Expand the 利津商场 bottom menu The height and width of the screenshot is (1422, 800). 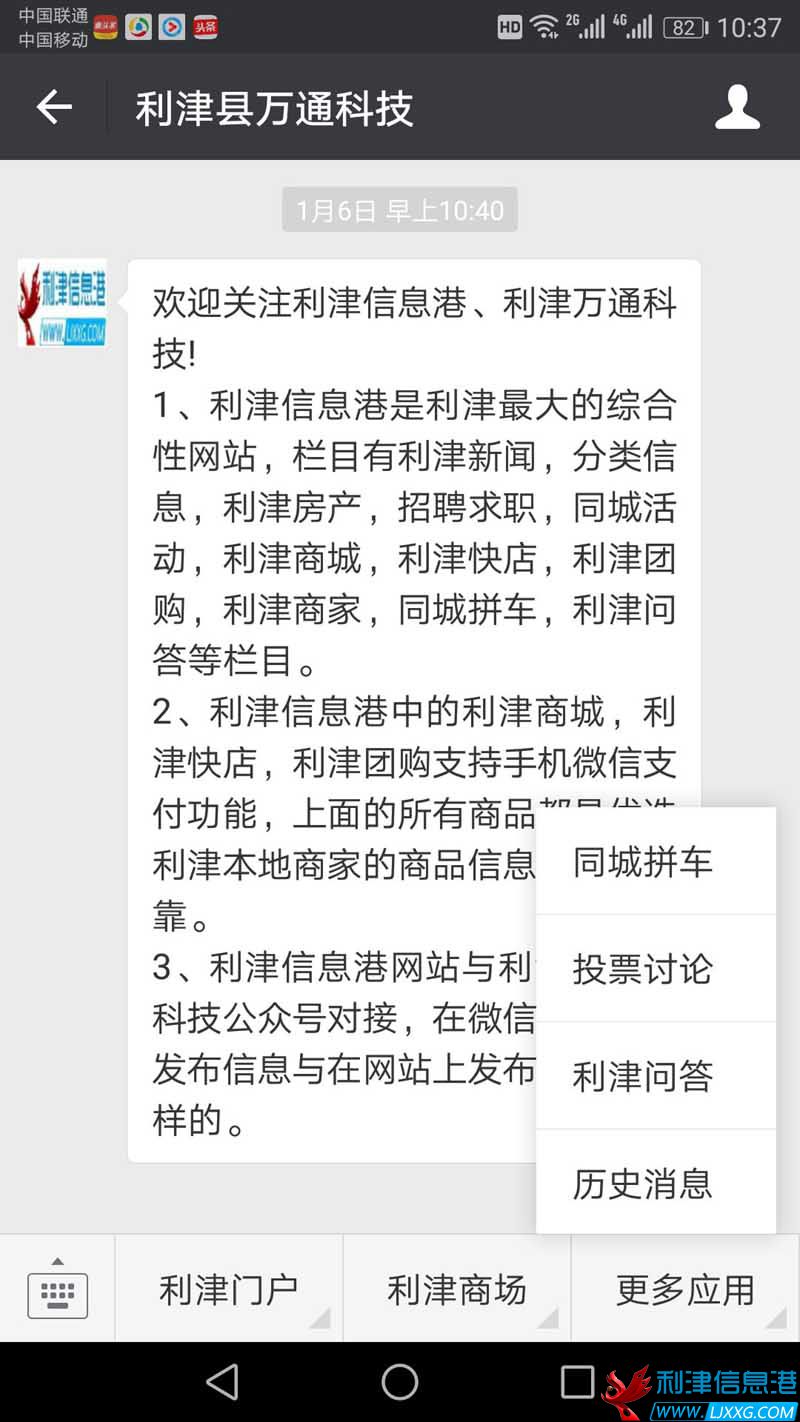click(x=457, y=1290)
